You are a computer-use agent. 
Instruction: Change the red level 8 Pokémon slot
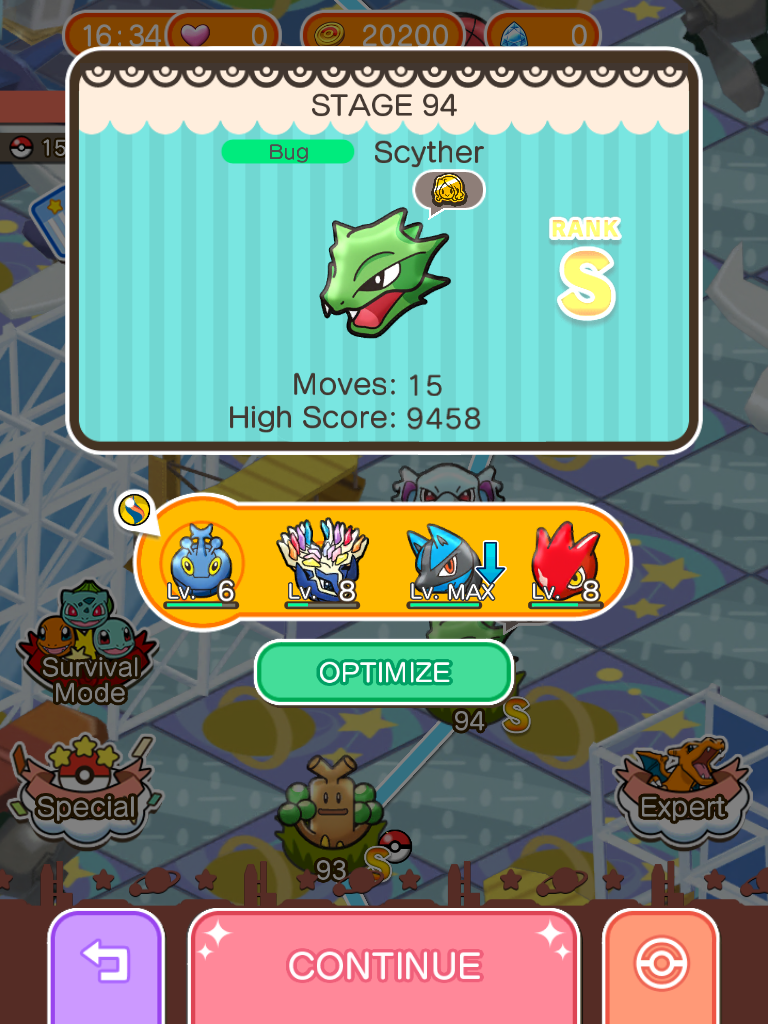pos(566,564)
